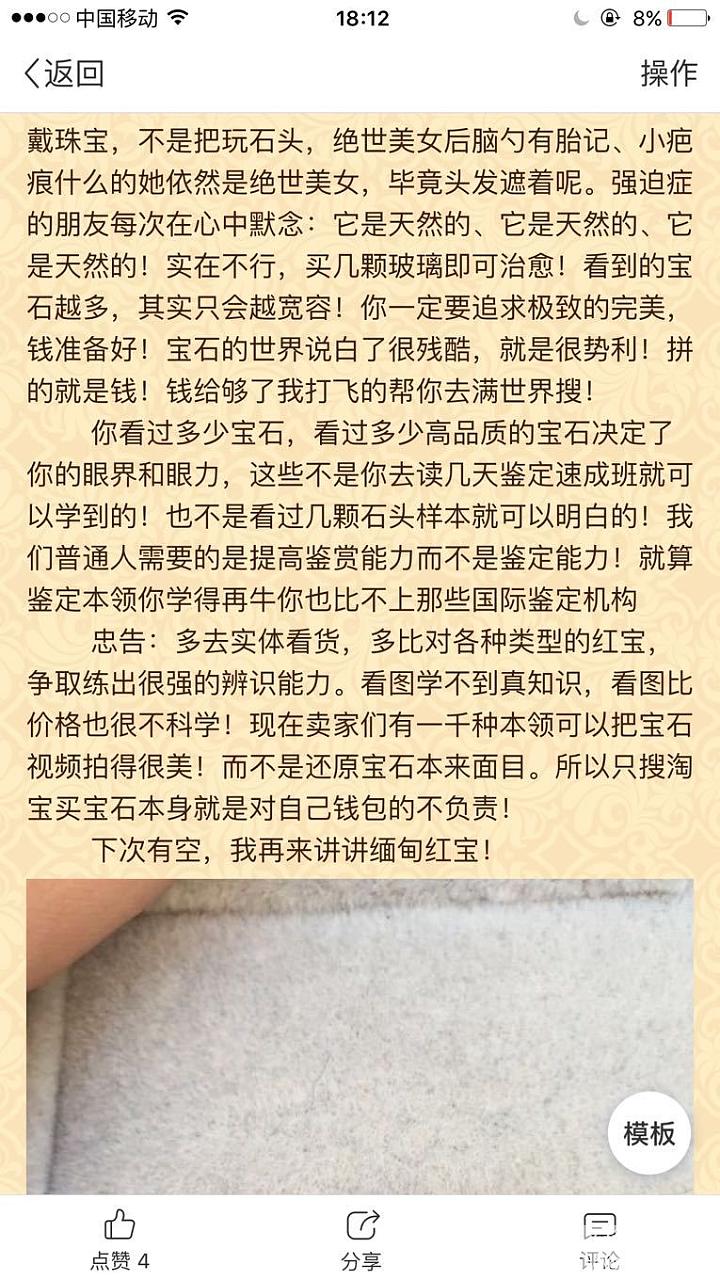Share this article via 分享
720x1280 pixels.
click(x=360, y=1239)
